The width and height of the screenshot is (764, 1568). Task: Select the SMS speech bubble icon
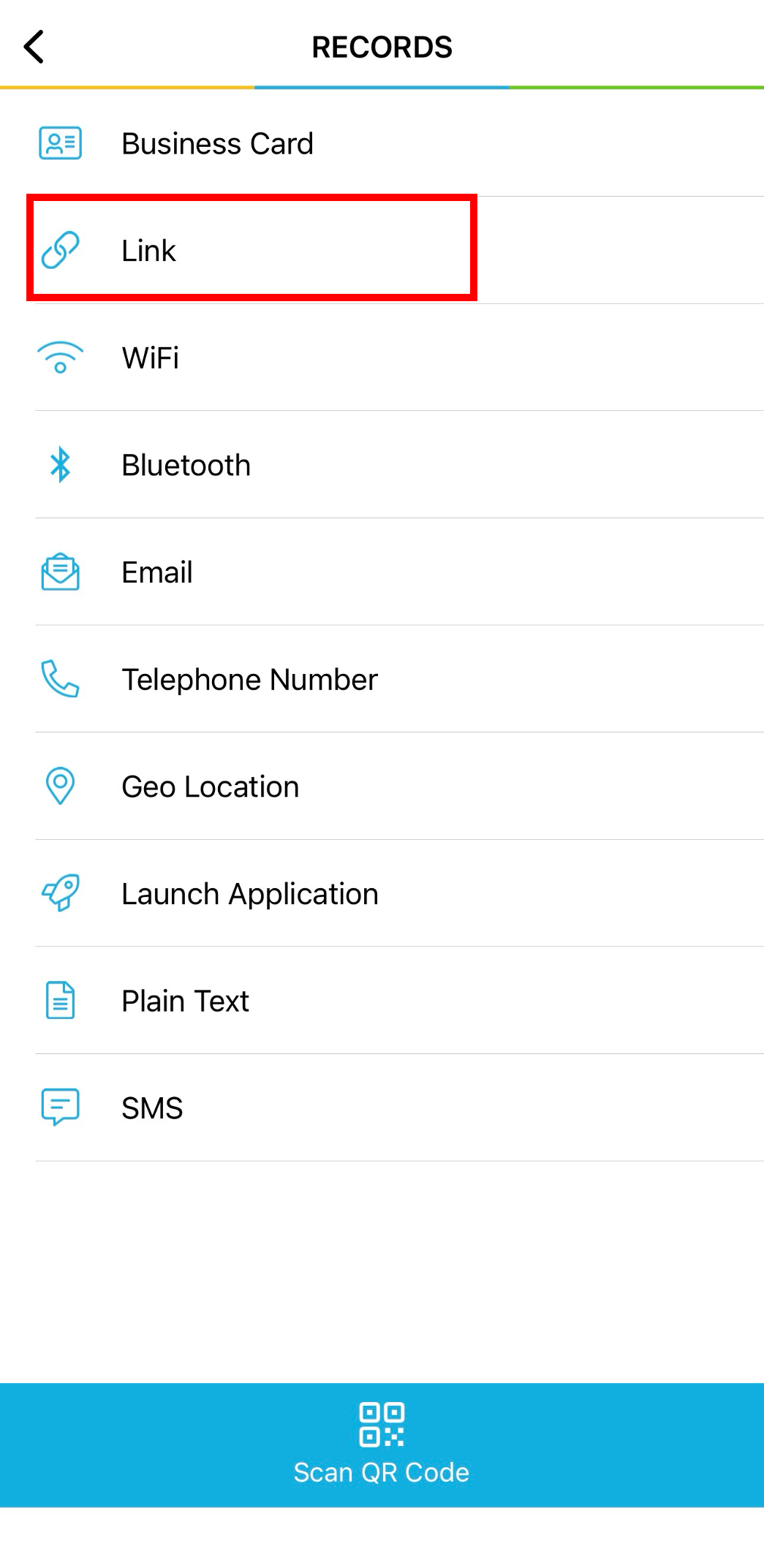pyautogui.click(x=60, y=1107)
